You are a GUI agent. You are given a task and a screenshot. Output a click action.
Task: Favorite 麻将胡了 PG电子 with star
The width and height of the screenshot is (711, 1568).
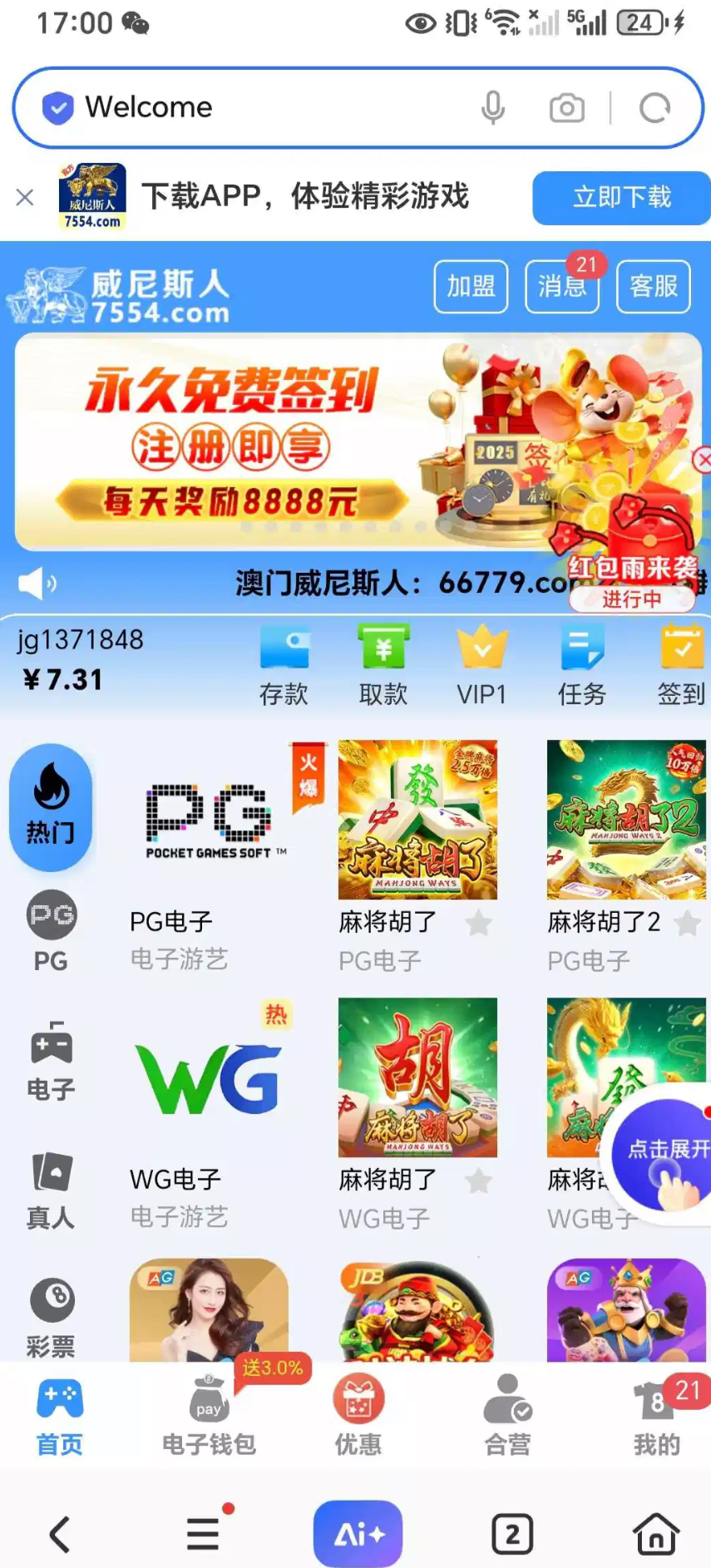pos(479,924)
